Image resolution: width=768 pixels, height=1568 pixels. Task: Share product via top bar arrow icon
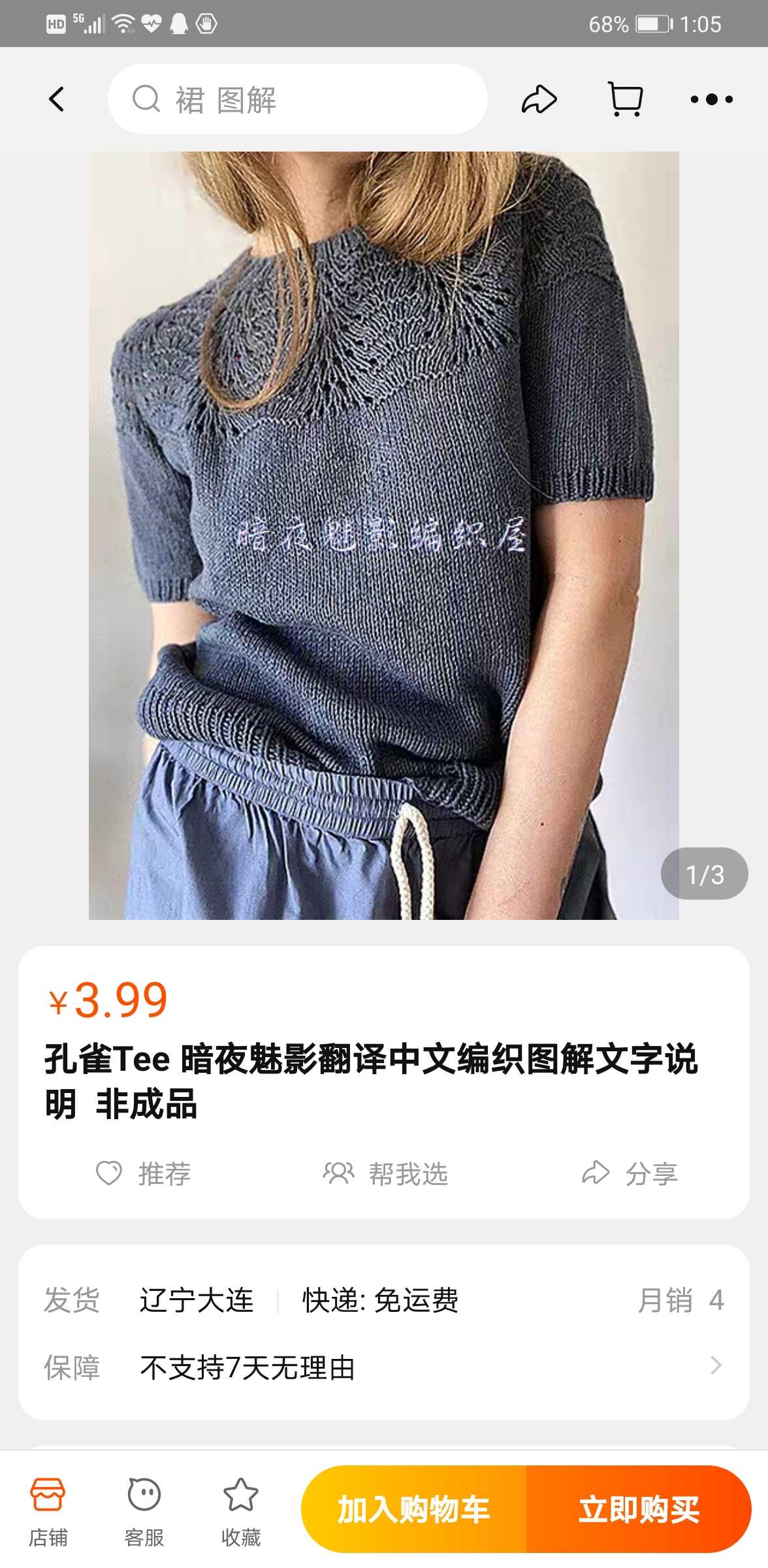tap(539, 99)
